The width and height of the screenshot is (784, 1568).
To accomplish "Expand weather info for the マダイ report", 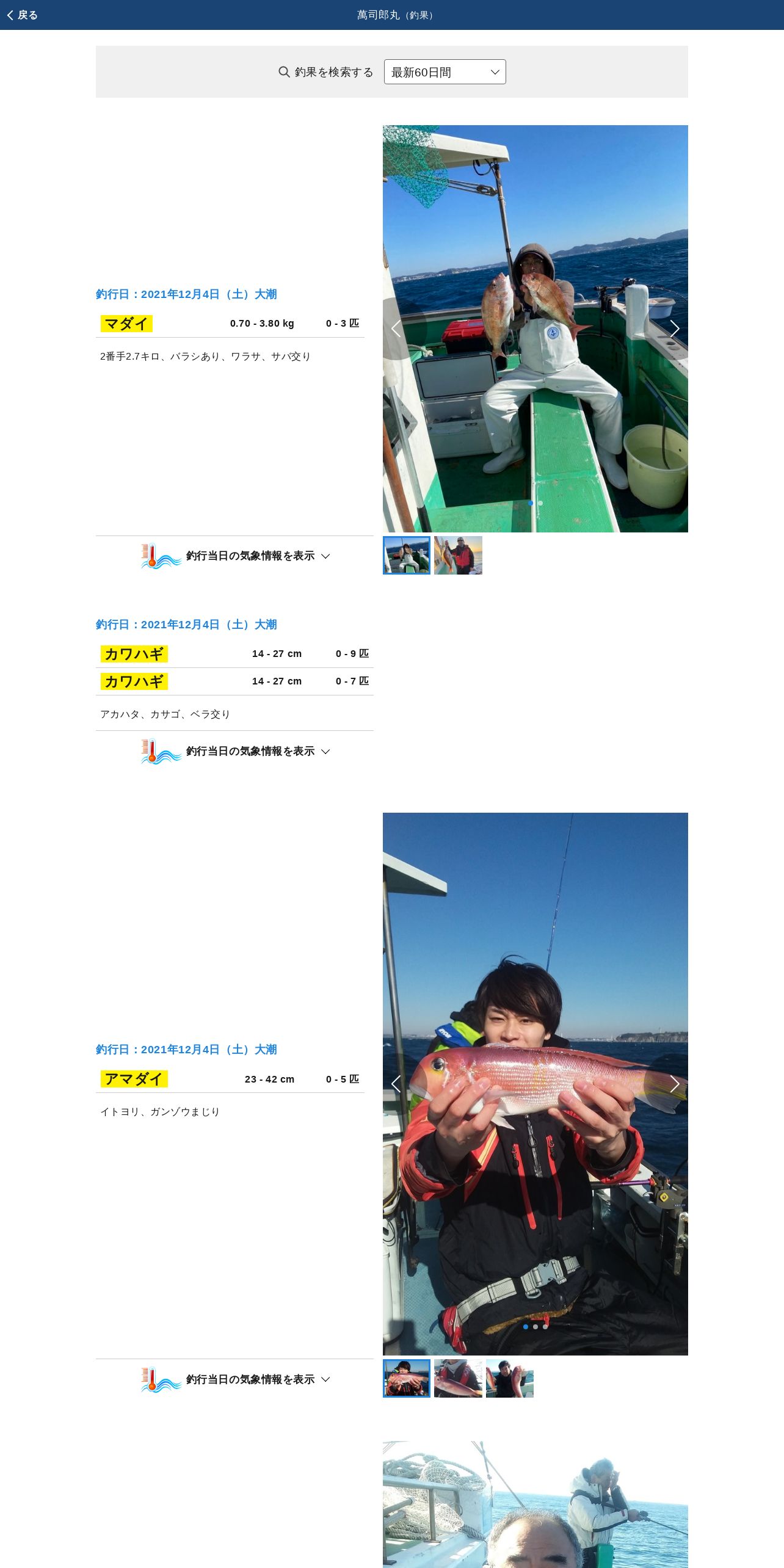I will (234, 556).
